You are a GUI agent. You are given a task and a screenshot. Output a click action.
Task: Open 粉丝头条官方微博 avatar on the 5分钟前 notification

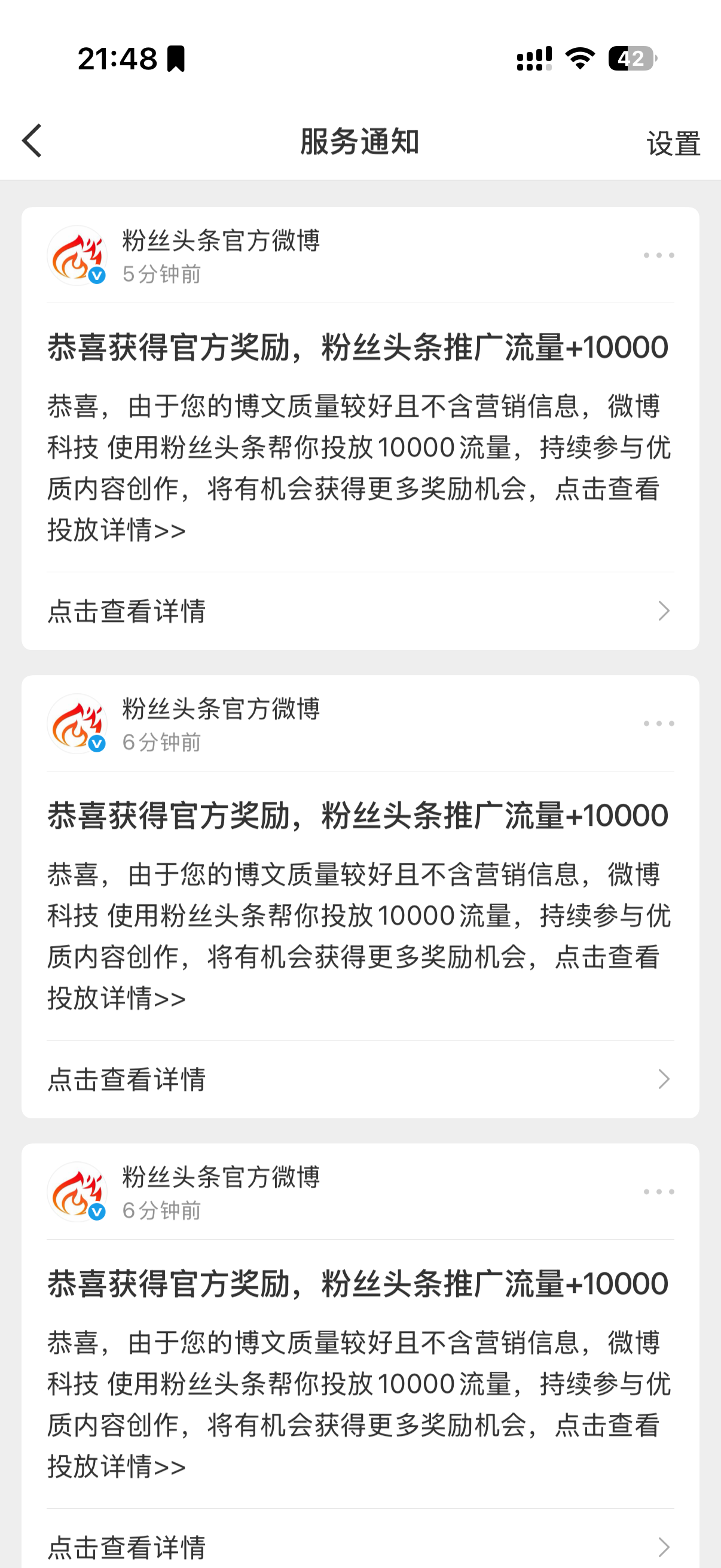[x=77, y=256]
